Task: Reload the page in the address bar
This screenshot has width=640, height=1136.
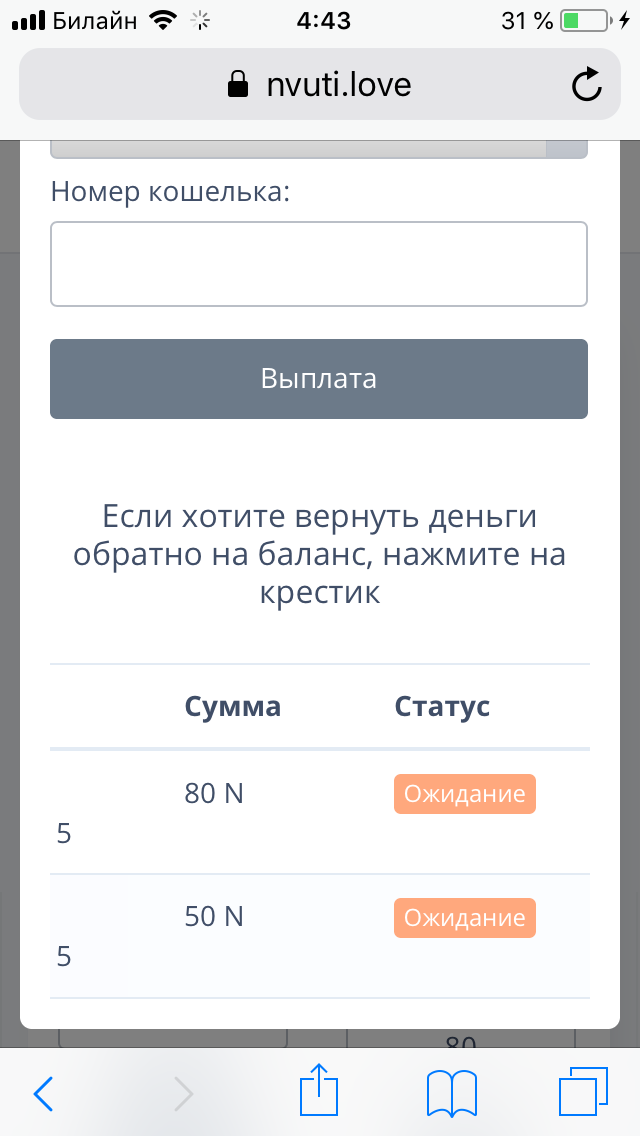Action: click(586, 85)
